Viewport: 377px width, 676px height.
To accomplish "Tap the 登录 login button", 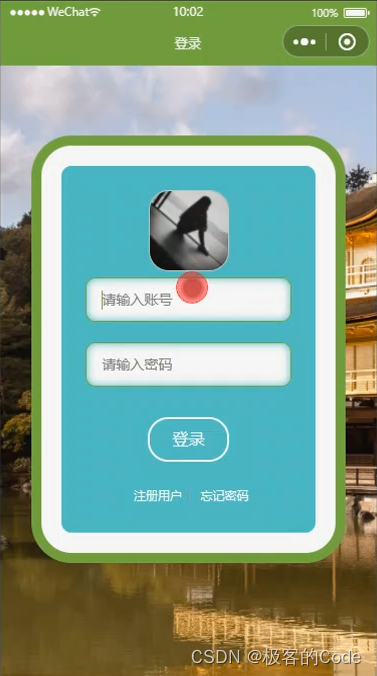I will pos(188,439).
